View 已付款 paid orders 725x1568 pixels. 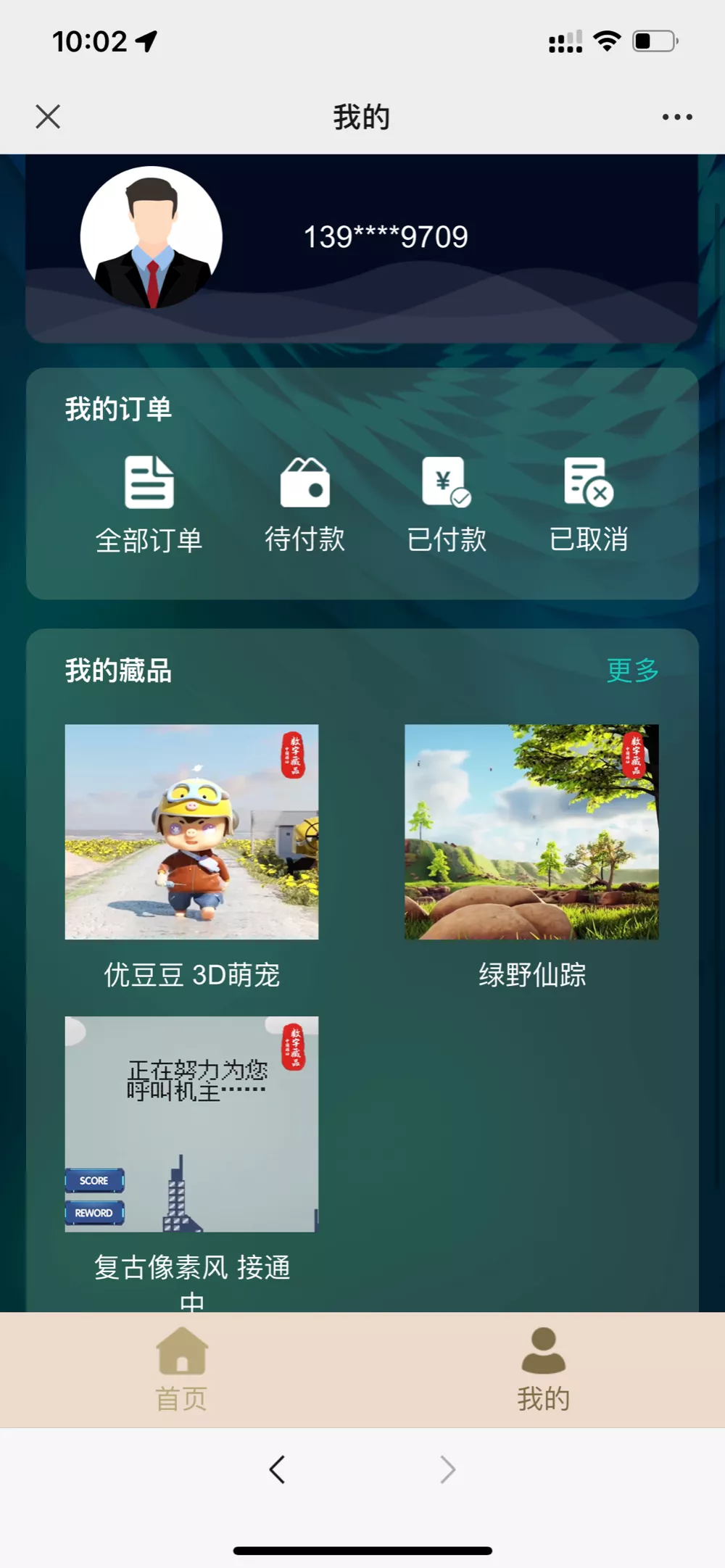(446, 504)
